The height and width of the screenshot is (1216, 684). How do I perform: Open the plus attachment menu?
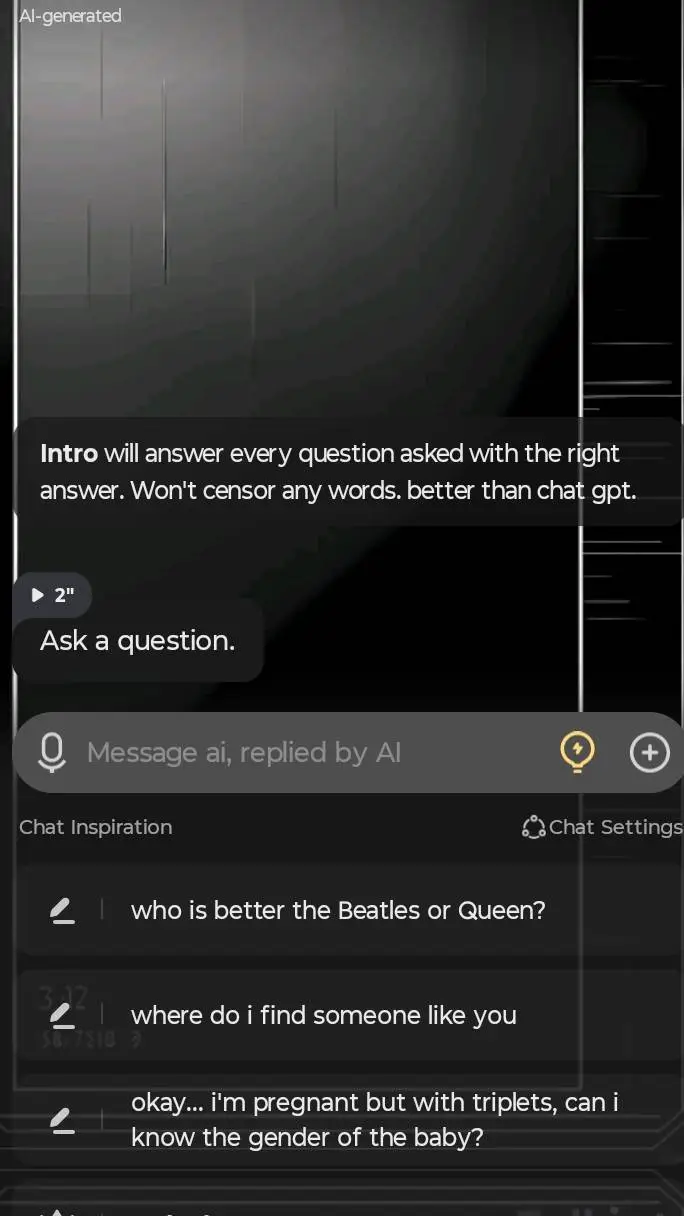tap(649, 752)
